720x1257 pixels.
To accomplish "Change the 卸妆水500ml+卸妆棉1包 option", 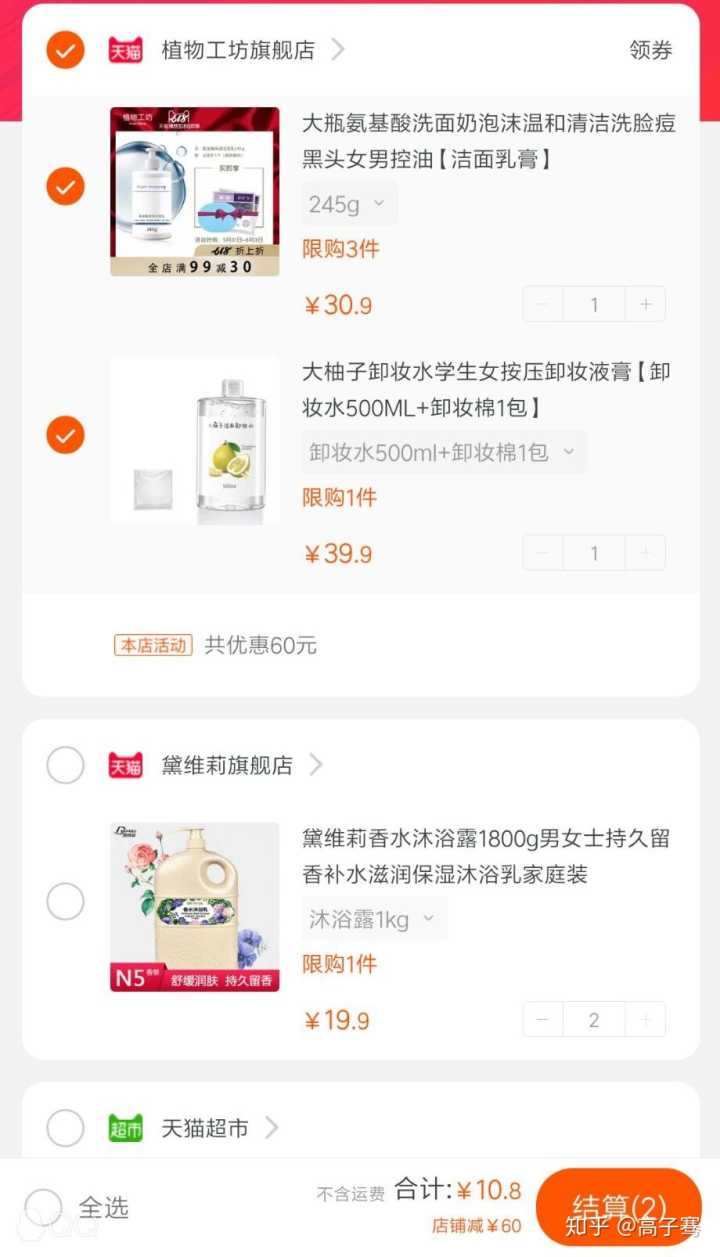I will (x=443, y=453).
